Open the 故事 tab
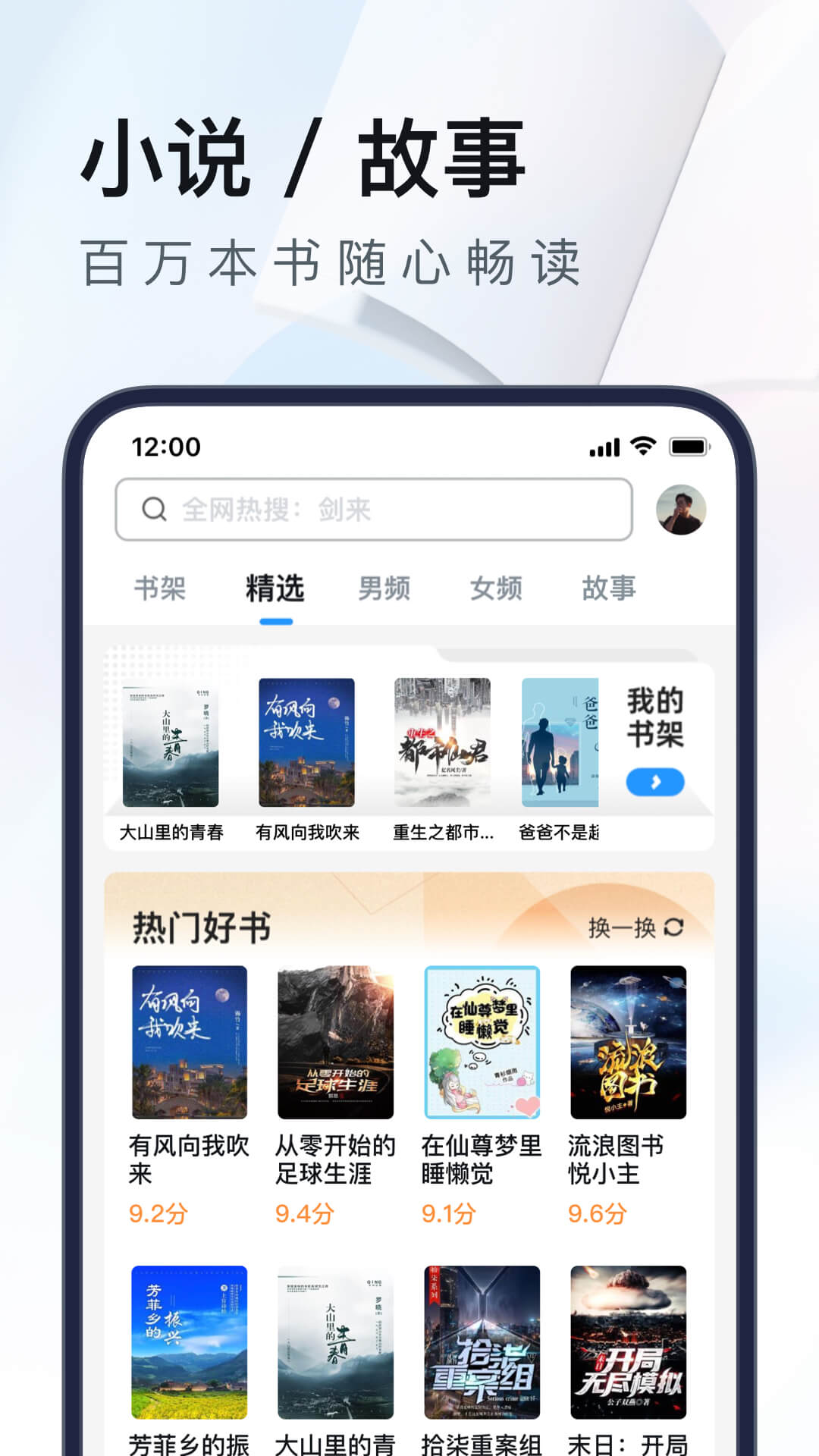The width and height of the screenshot is (819, 1456). (x=610, y=588)
